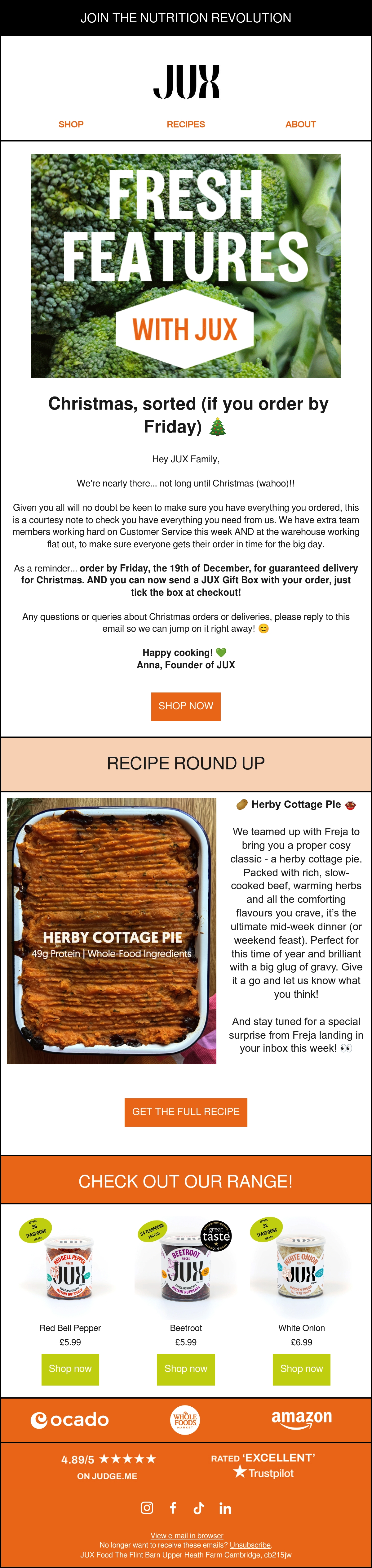Image resolution: width=372 pixels, height=1568 pixels.
Task: Tap the SHOP NOW button
Action: [x=186, y=706]
